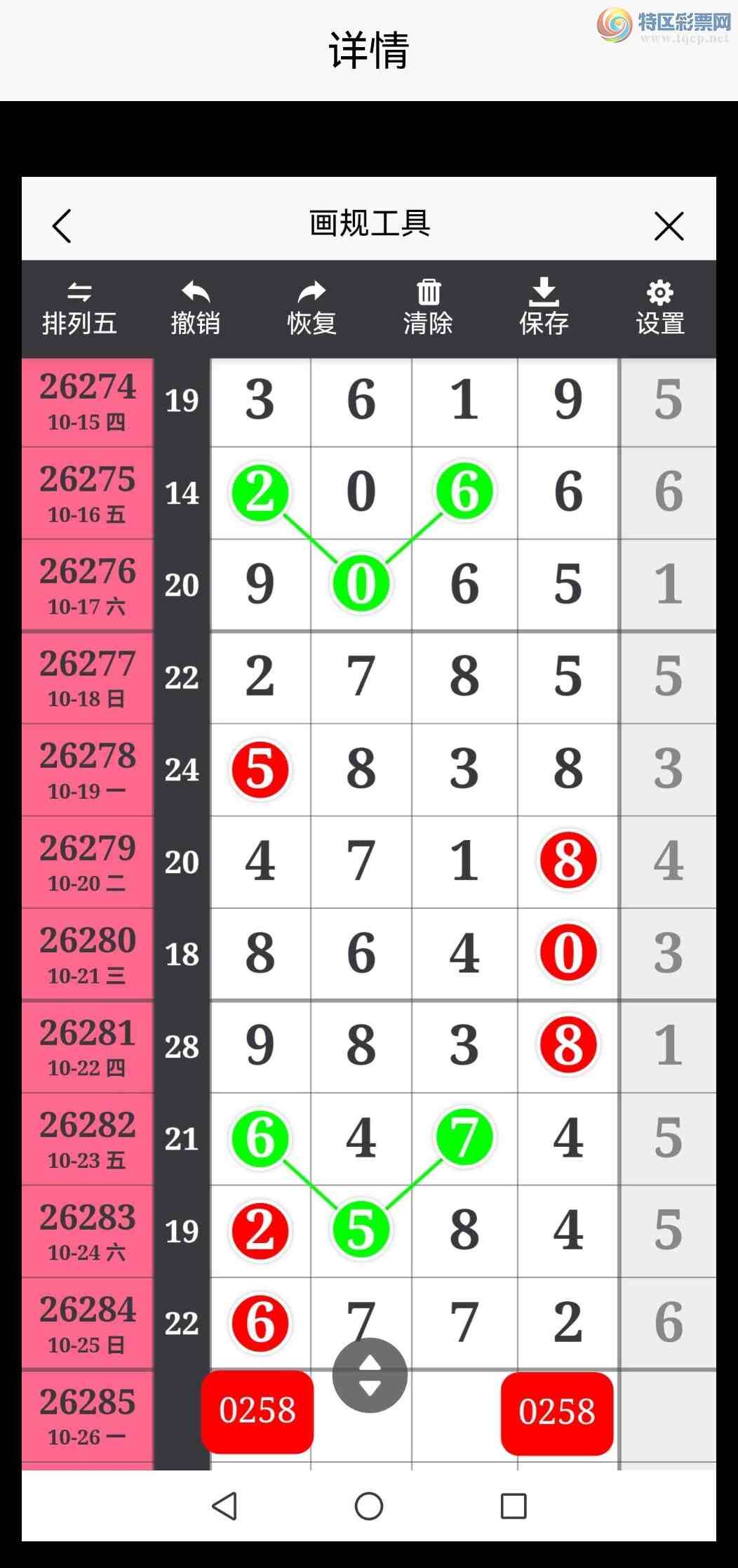Viewport: 738px width, 1568px height.
Task: Redo the mark with 恢复
Action: coord(312,309)
